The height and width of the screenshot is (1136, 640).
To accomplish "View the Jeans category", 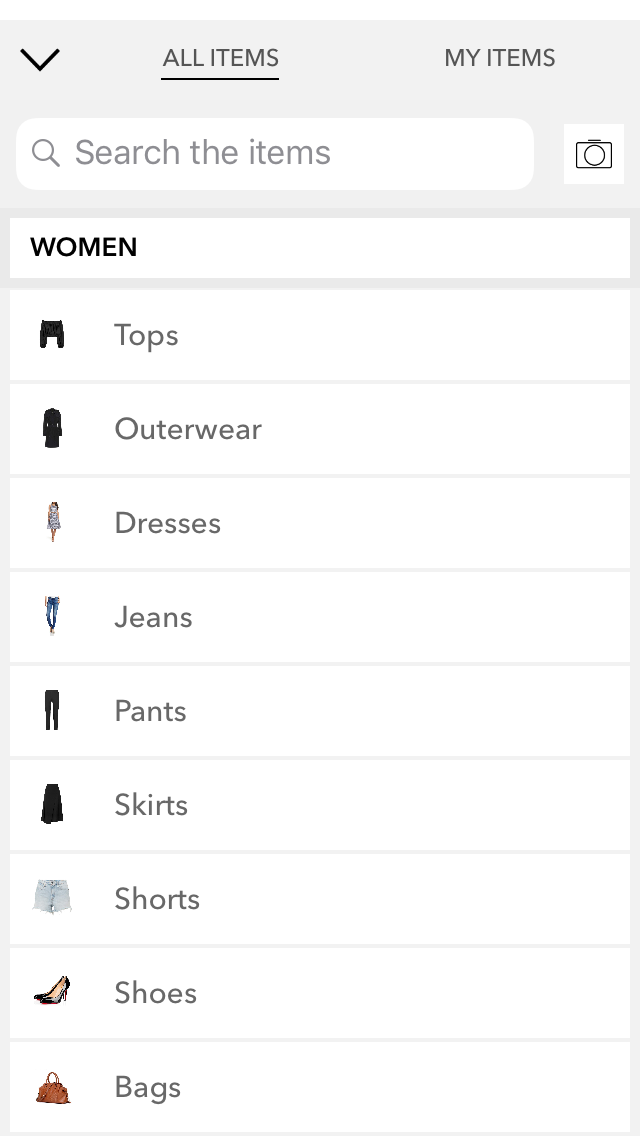I will point(320,617).
